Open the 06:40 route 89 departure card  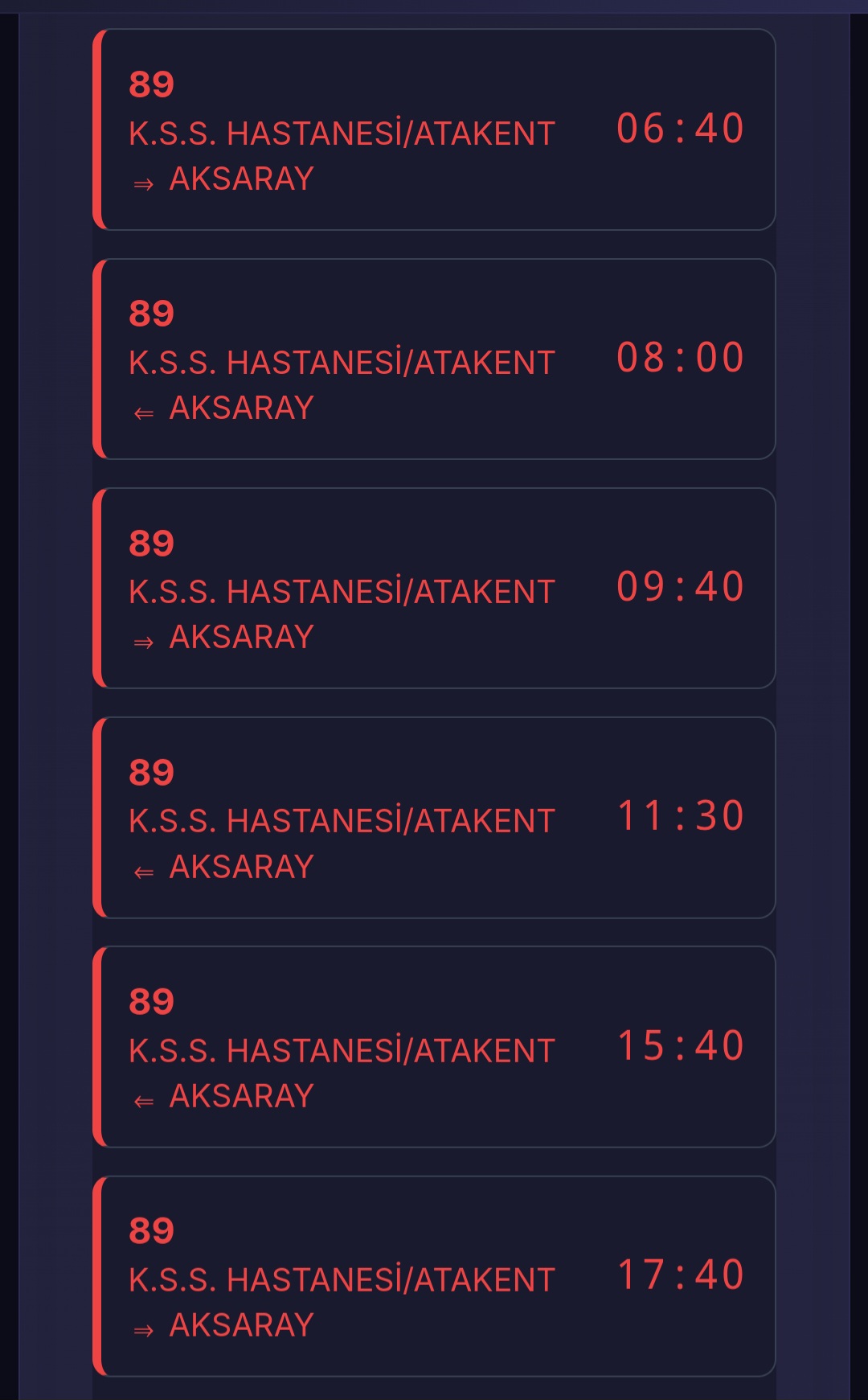pos(434,130)
